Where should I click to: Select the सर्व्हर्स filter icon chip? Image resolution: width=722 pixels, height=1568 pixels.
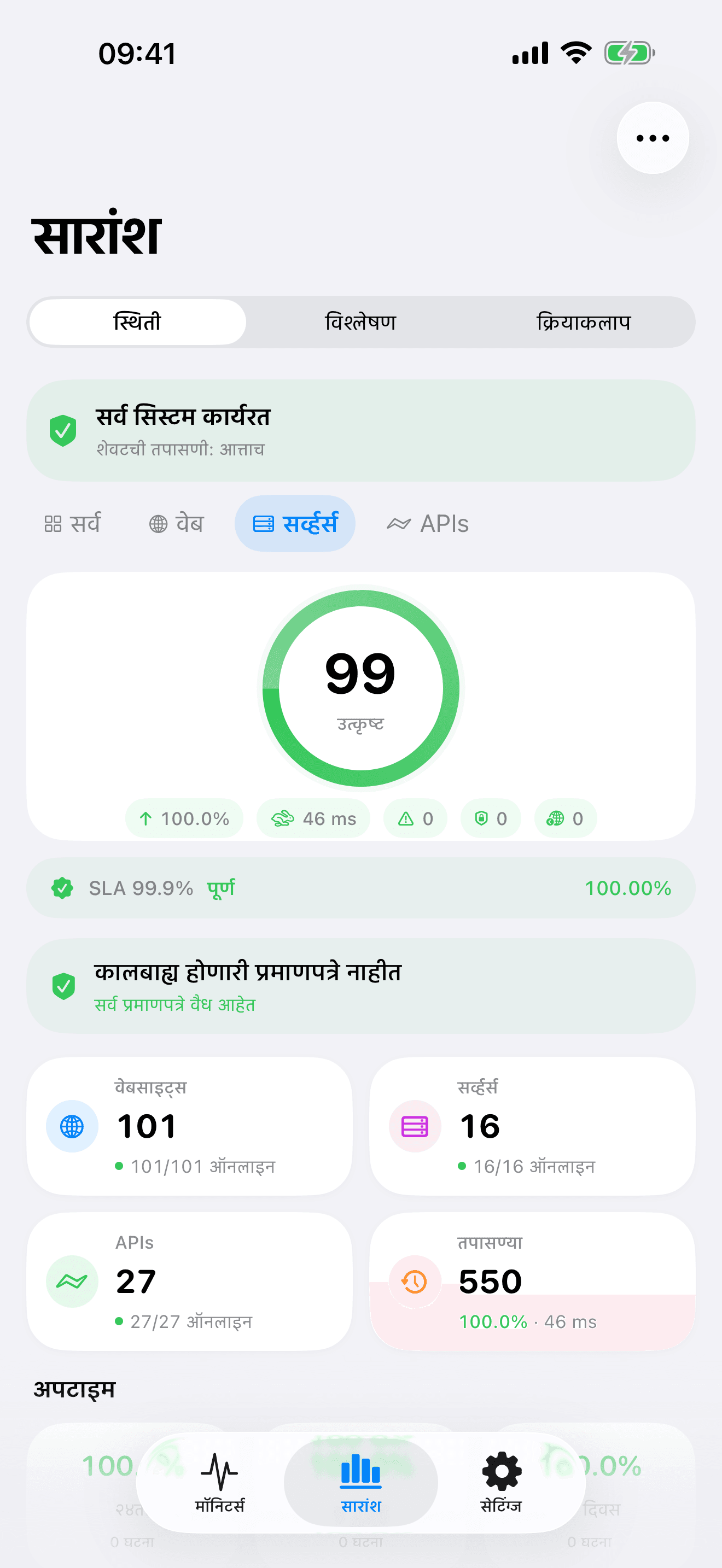click(x=295, y=523)
